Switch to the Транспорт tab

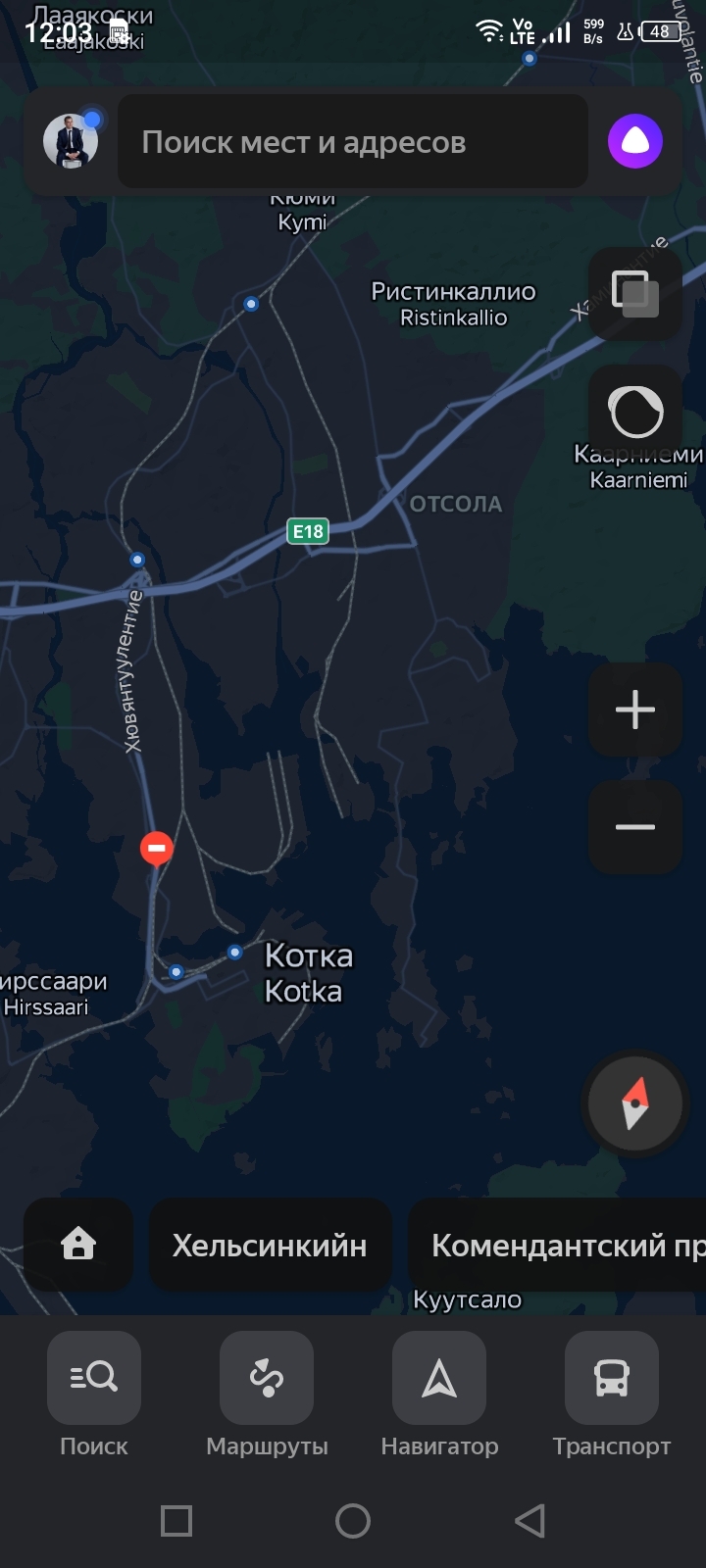pos(612,1394)
